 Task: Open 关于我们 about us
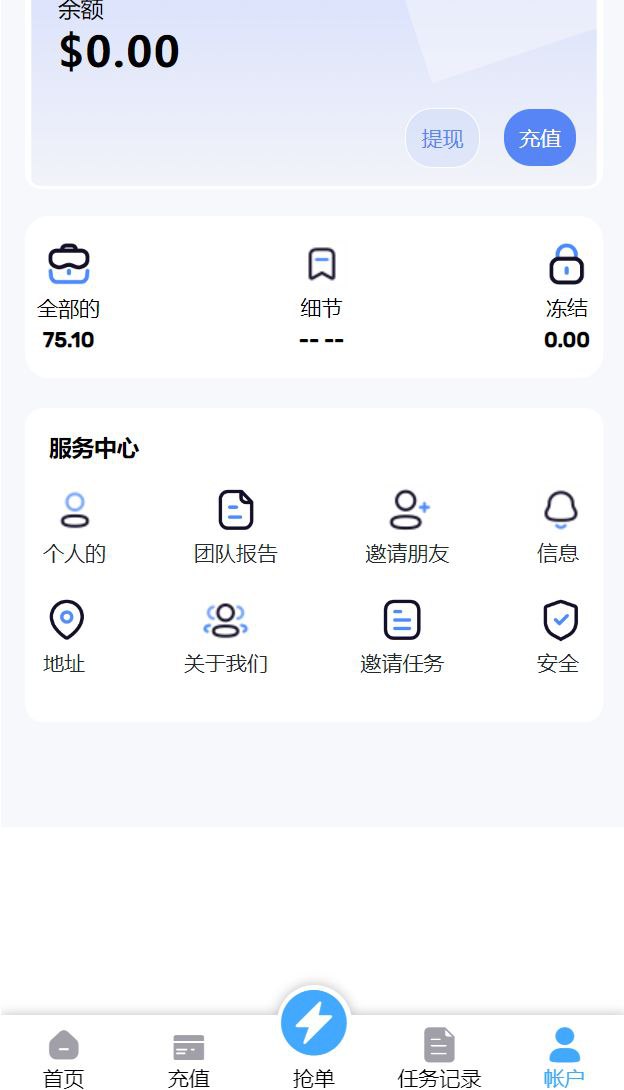pos(226,636)
